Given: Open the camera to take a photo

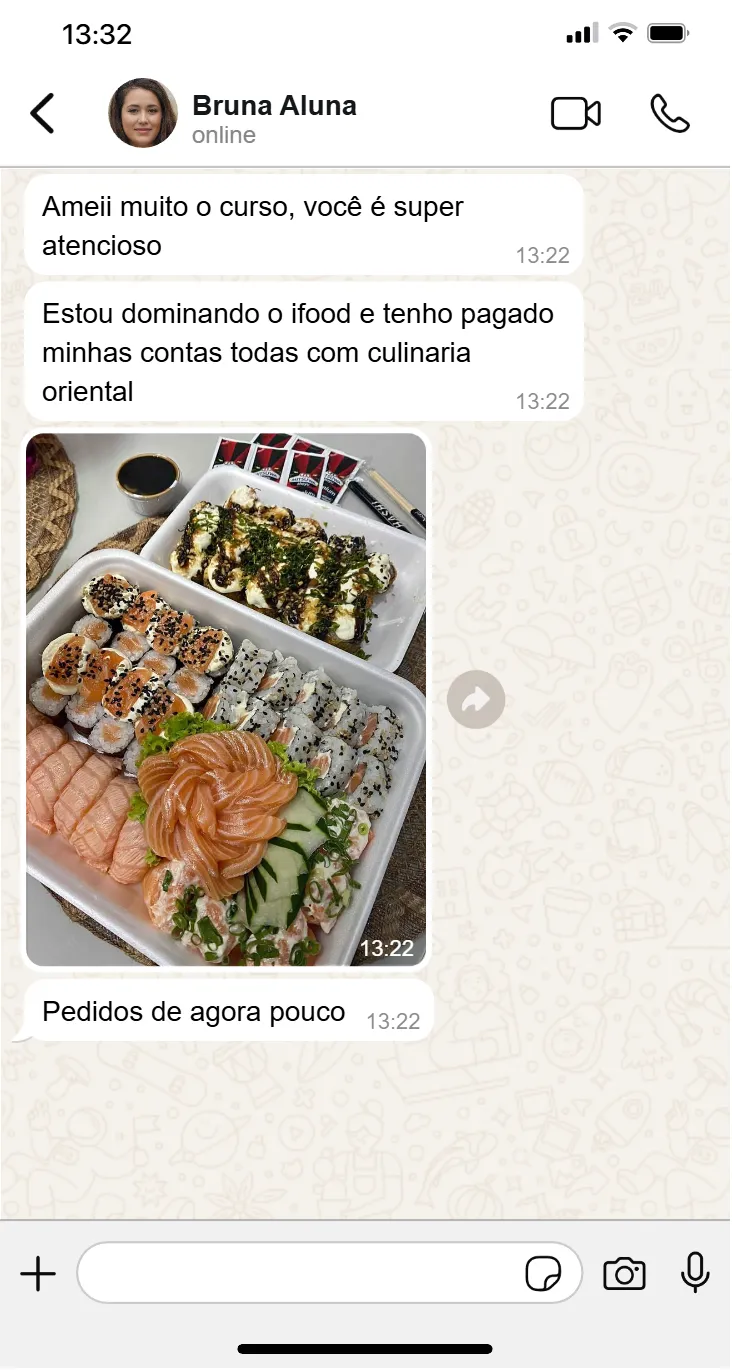Looking at the screenshot, I should [x=624, y=1274].
